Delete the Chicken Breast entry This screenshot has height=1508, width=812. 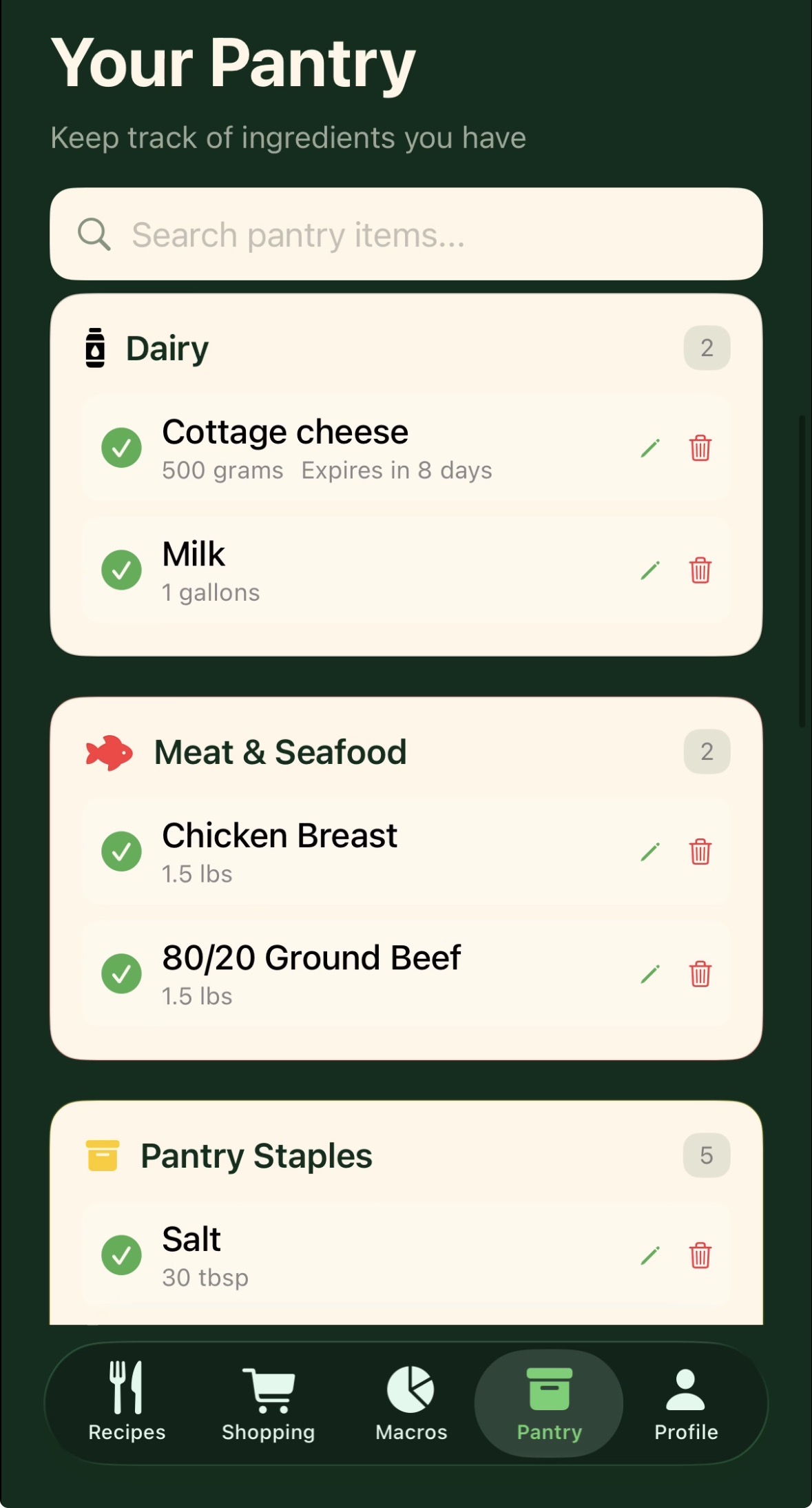[x=700, y=852]
